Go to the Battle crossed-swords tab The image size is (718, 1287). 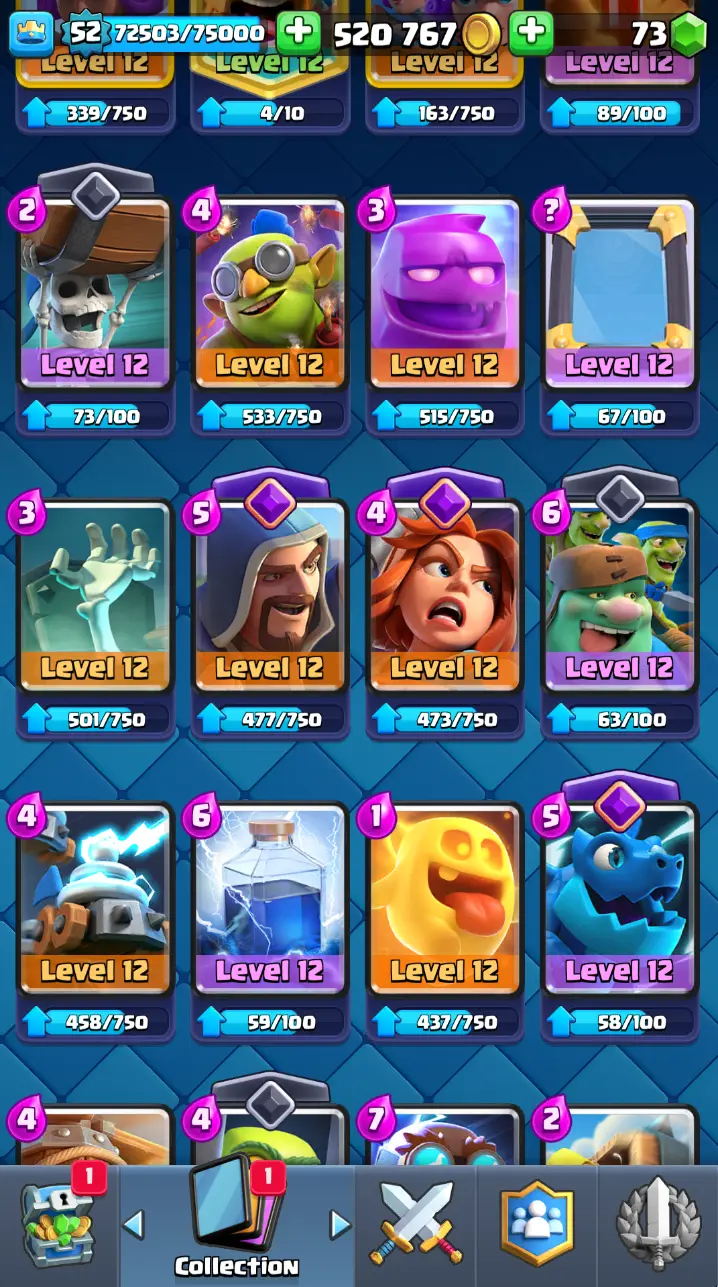click(x=416, y=1225)
